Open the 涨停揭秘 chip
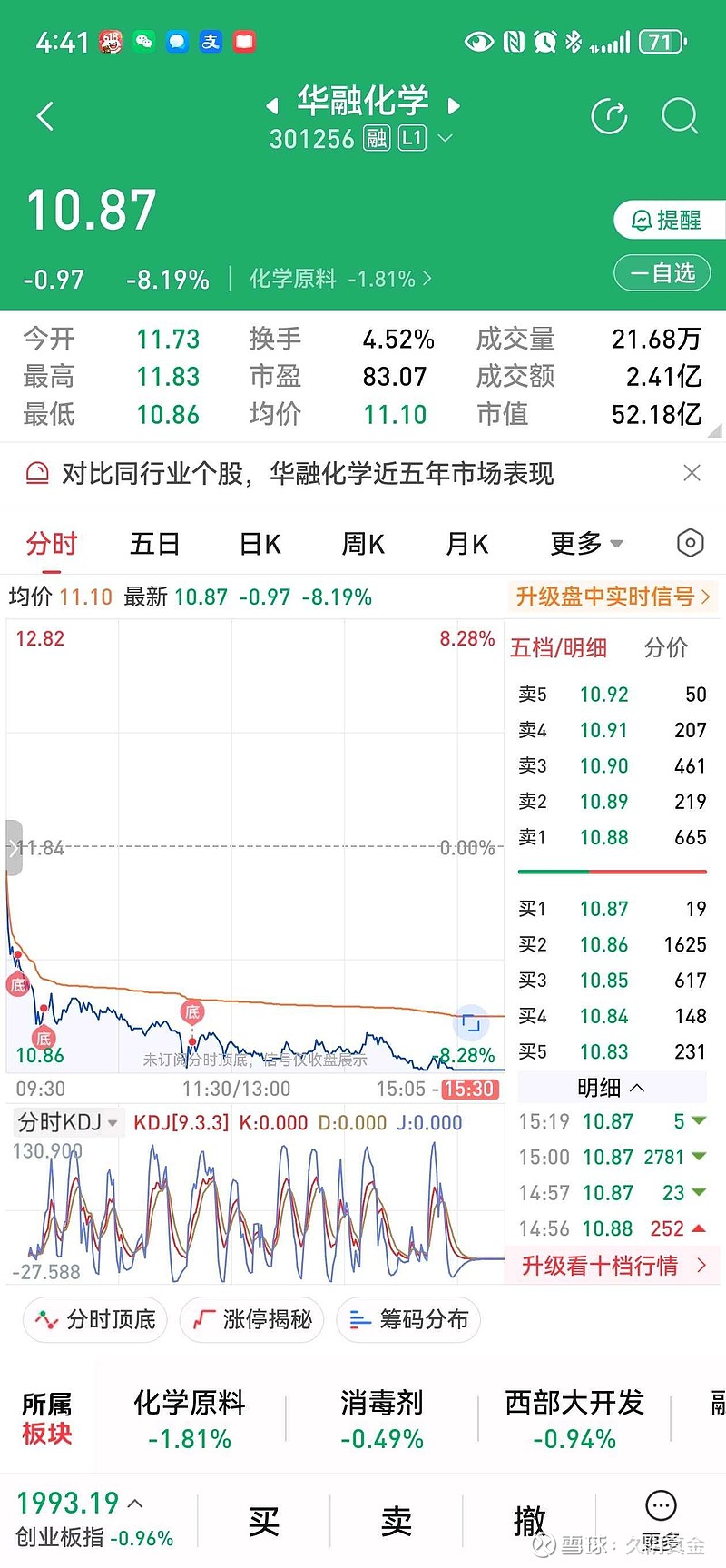This screenshot has height=1568, width=726. tap(252, 1319)
